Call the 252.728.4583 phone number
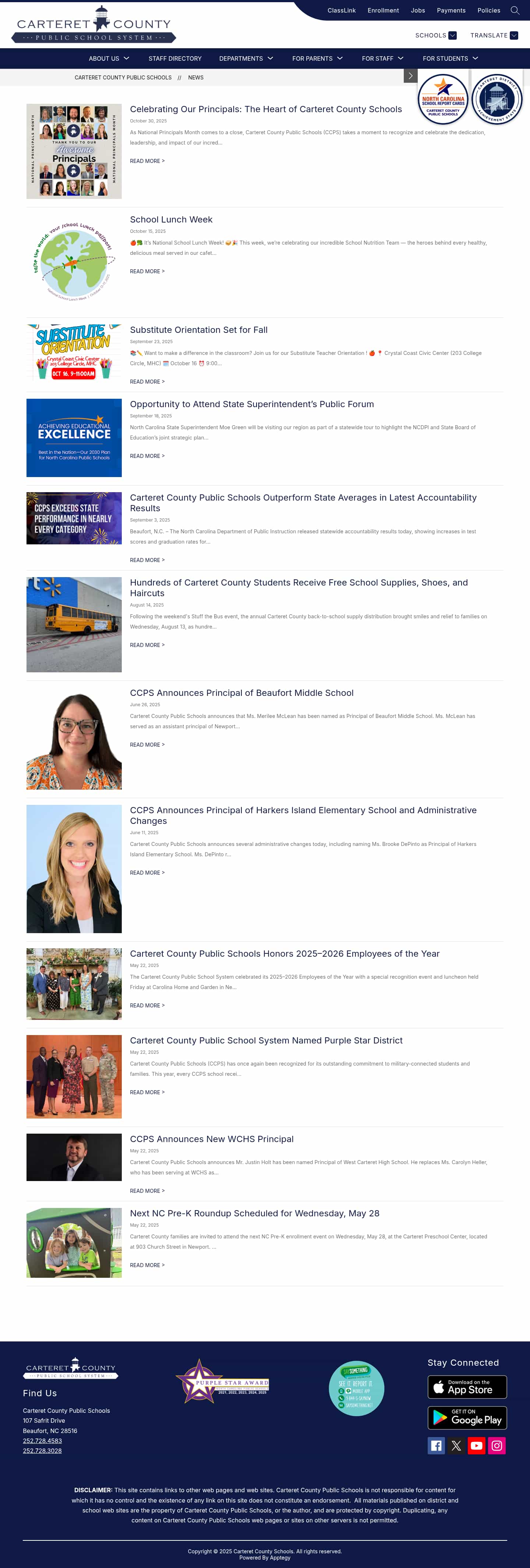 (x=42, y=1440)
